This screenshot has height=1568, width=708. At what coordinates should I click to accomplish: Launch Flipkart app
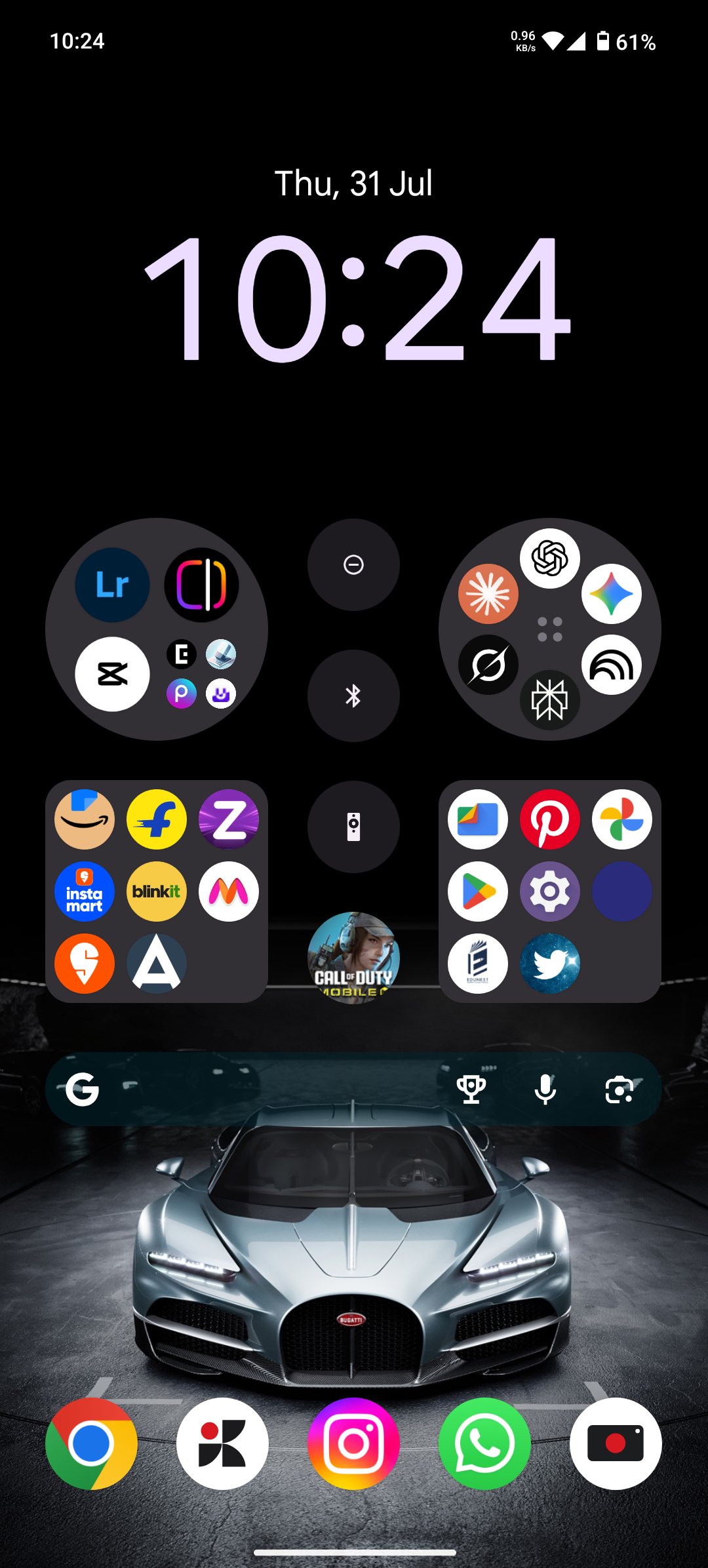click(156, 819)
